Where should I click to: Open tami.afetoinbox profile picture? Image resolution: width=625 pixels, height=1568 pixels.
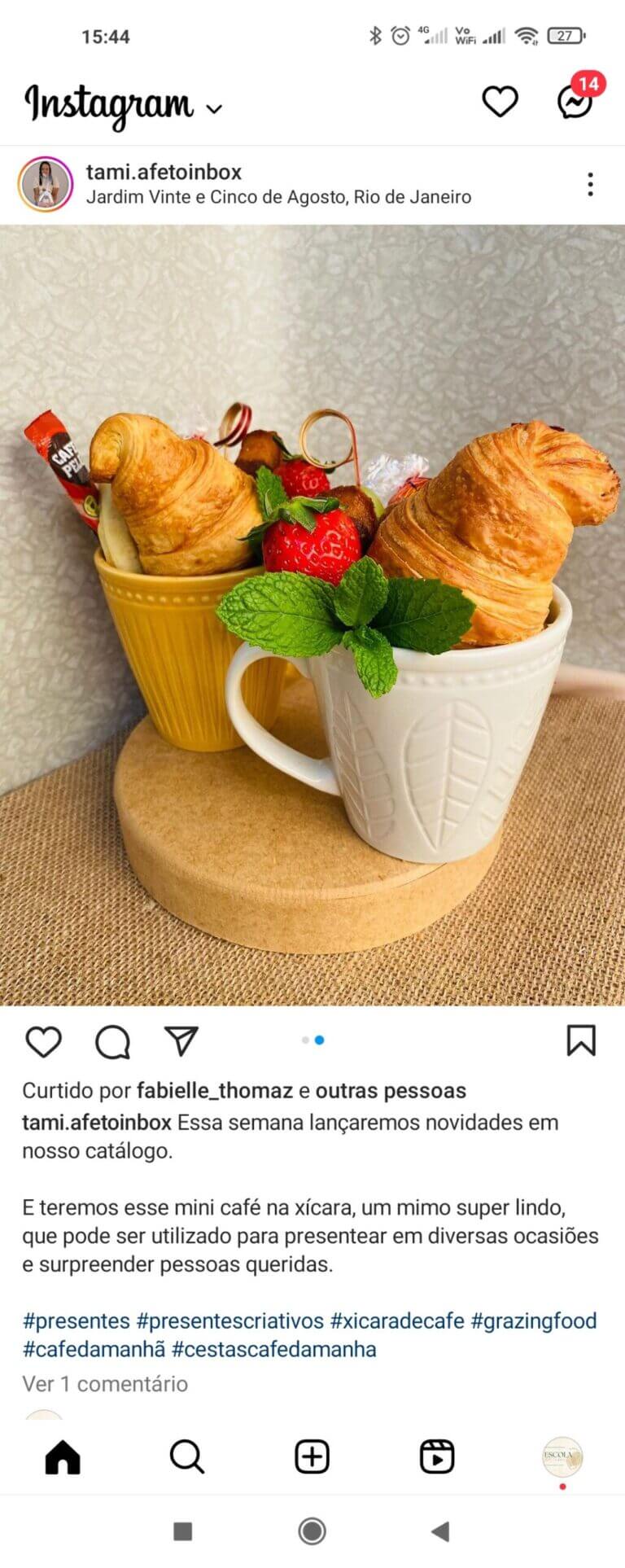pos(46,185)
